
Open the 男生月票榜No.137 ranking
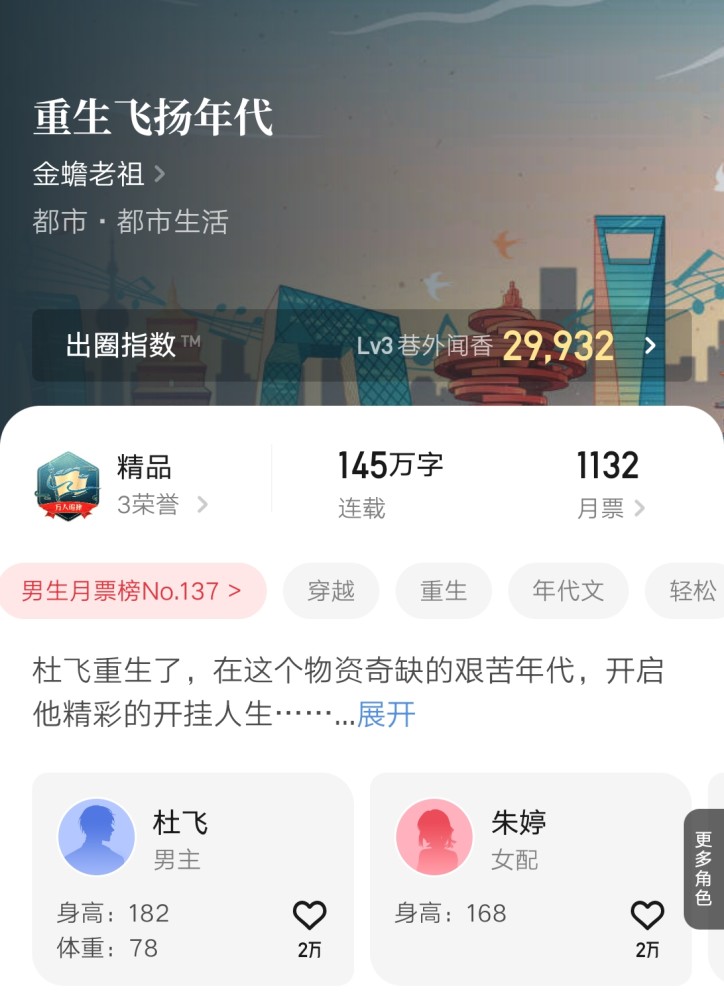[133, 591]
